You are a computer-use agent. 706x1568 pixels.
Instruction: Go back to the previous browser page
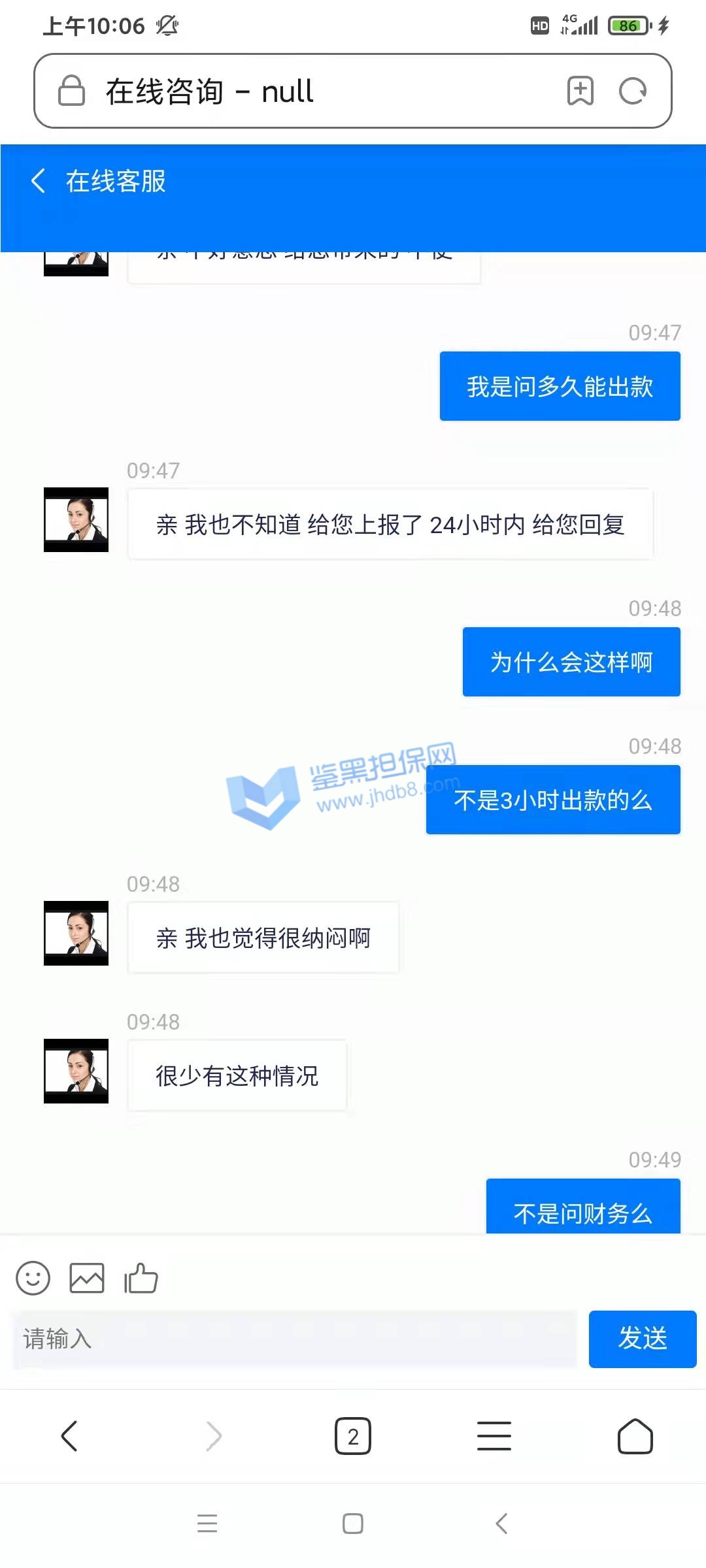[69, 1436]
